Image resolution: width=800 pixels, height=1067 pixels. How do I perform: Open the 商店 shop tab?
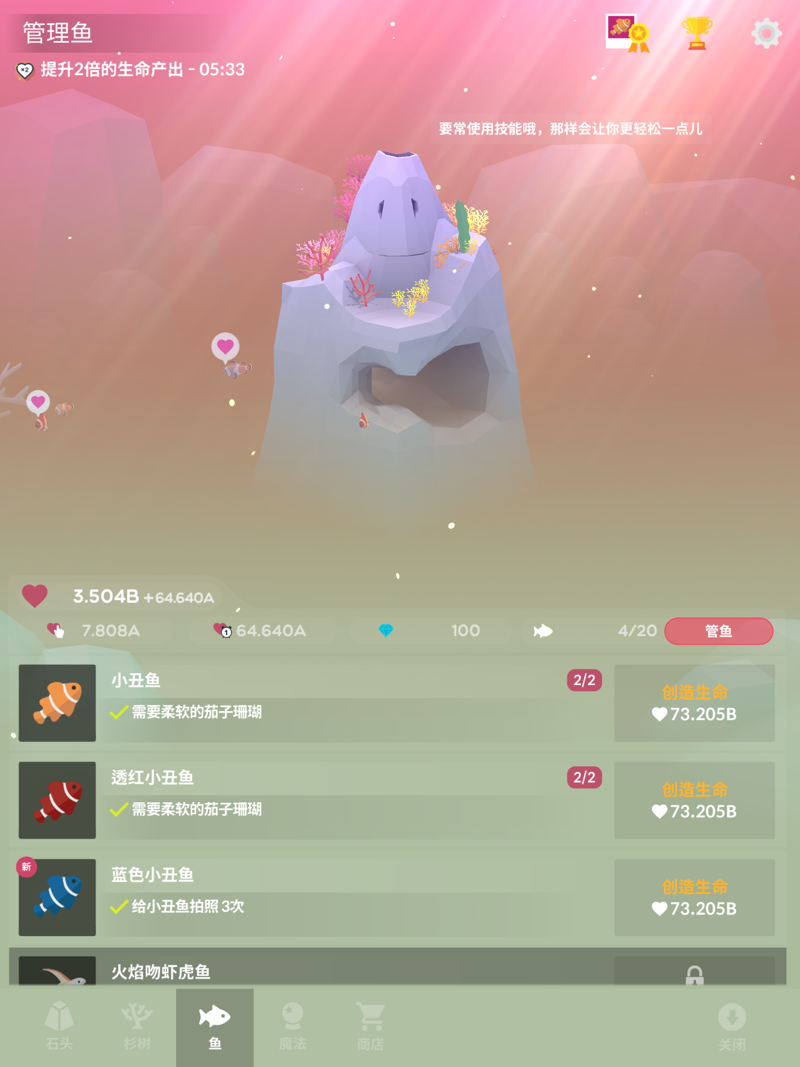click(x=370, y=1027)
